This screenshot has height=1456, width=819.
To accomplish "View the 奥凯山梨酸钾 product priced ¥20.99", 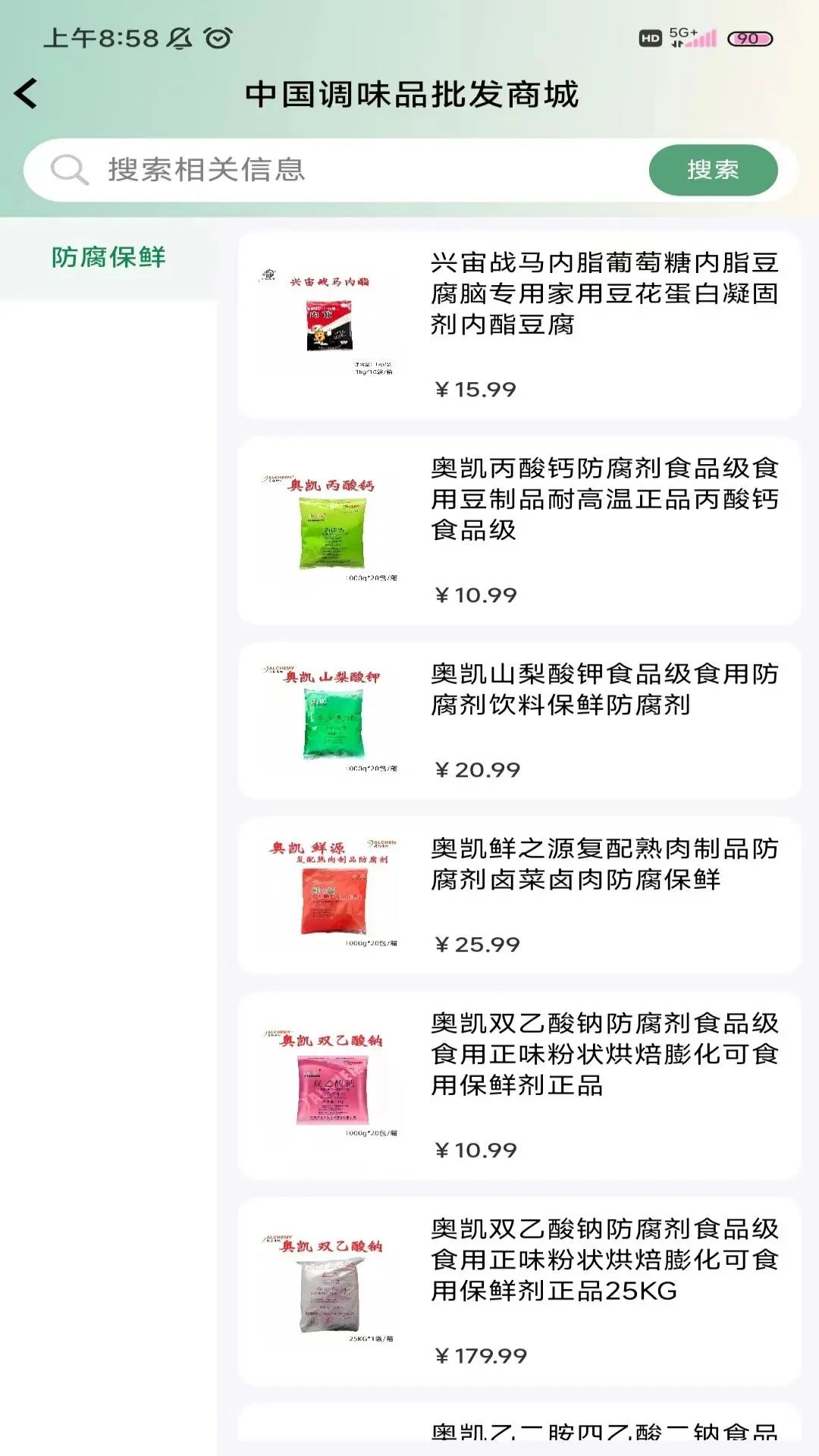I will pyautogui.click(x=519, y=720).
